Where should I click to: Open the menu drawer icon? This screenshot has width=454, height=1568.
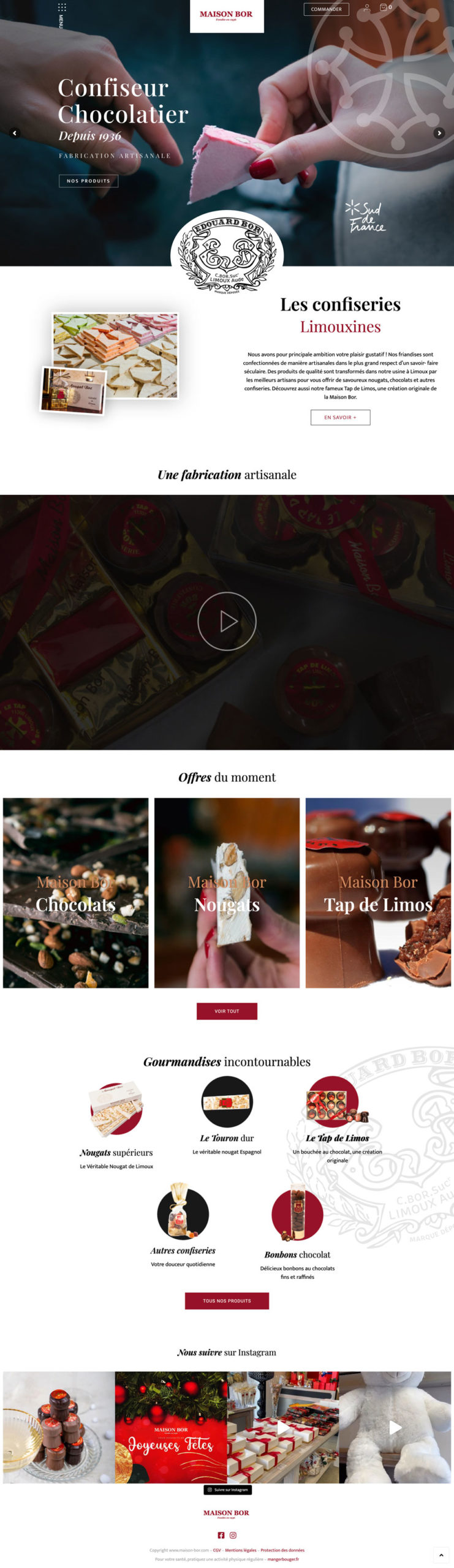(62, 9)
